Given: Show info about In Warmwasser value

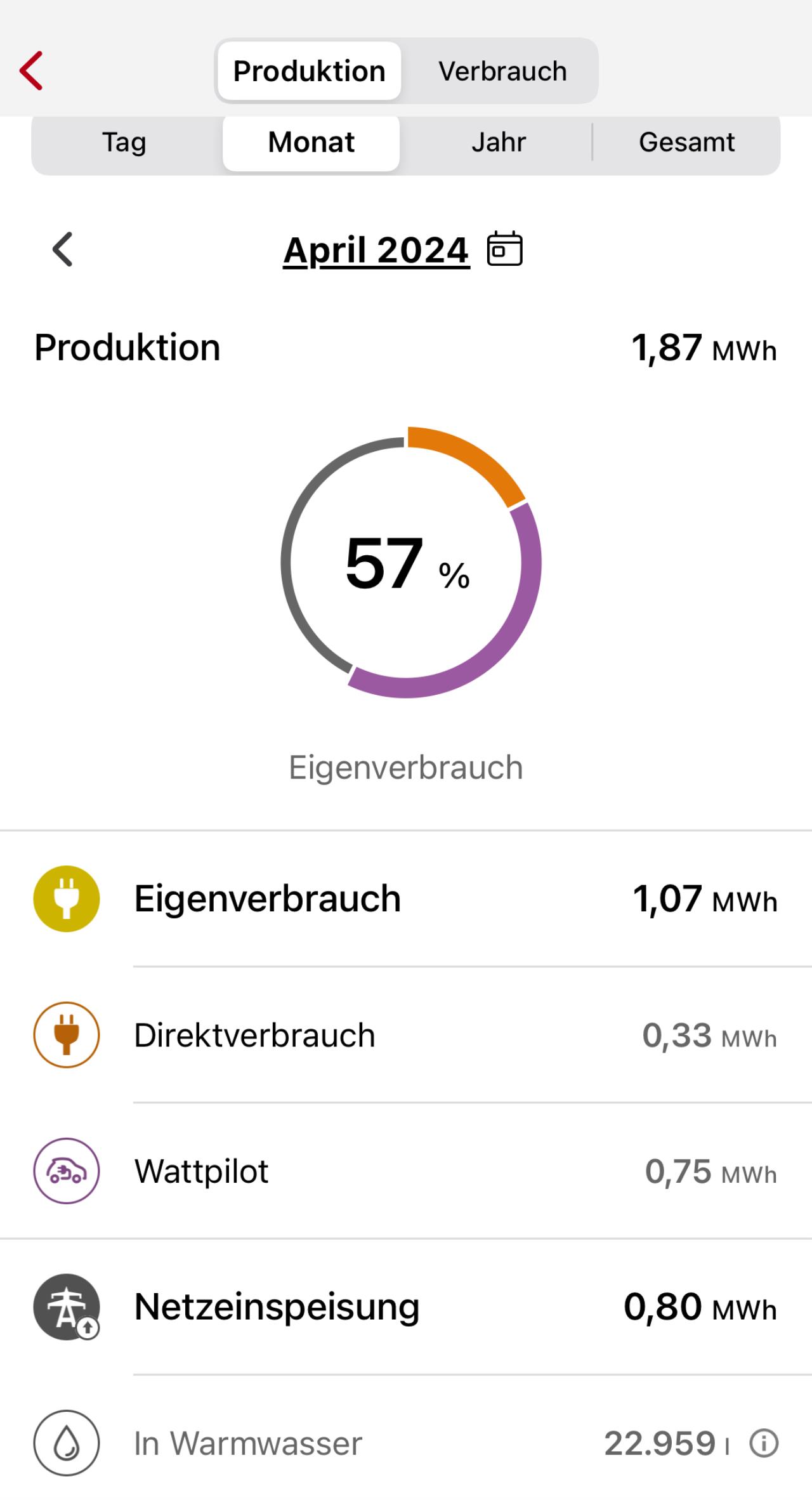Looking at the screenshot, I should 764,1444.
